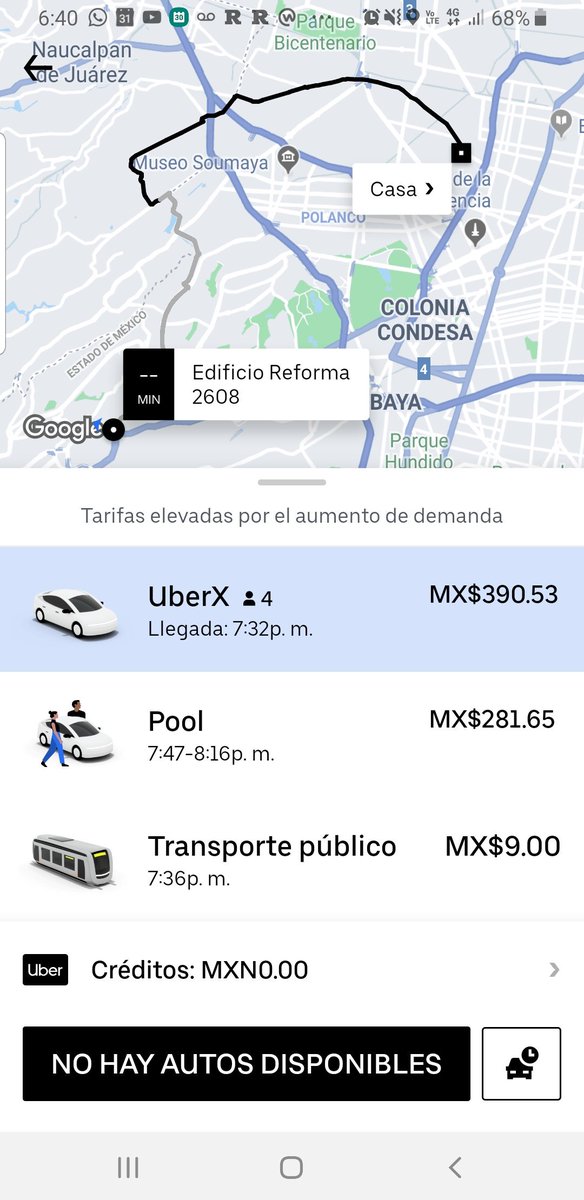The image size is (584, 1200).
Task: Select the Transporte público option
Action: click(x=292, y=859)
